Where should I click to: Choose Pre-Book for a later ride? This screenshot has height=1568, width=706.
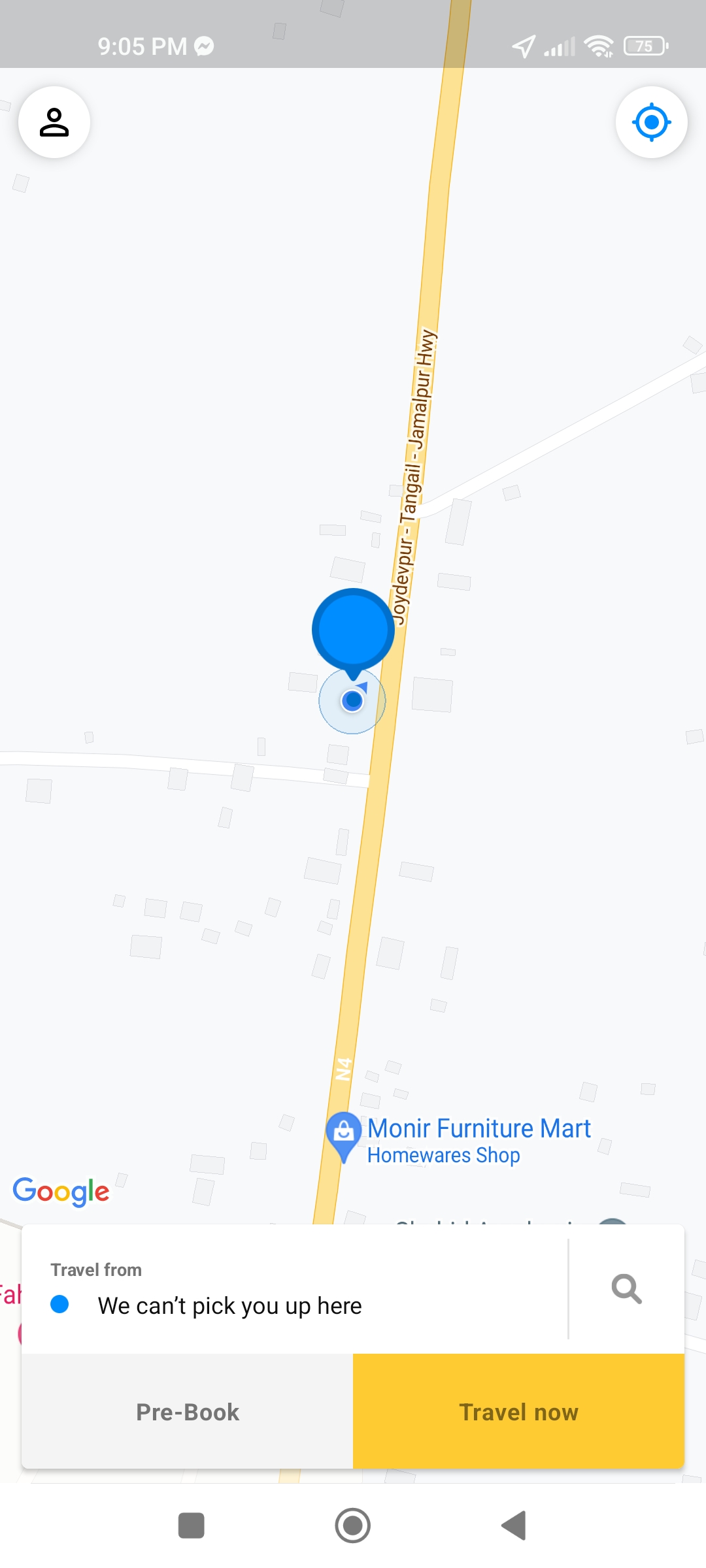(188, 1411)
